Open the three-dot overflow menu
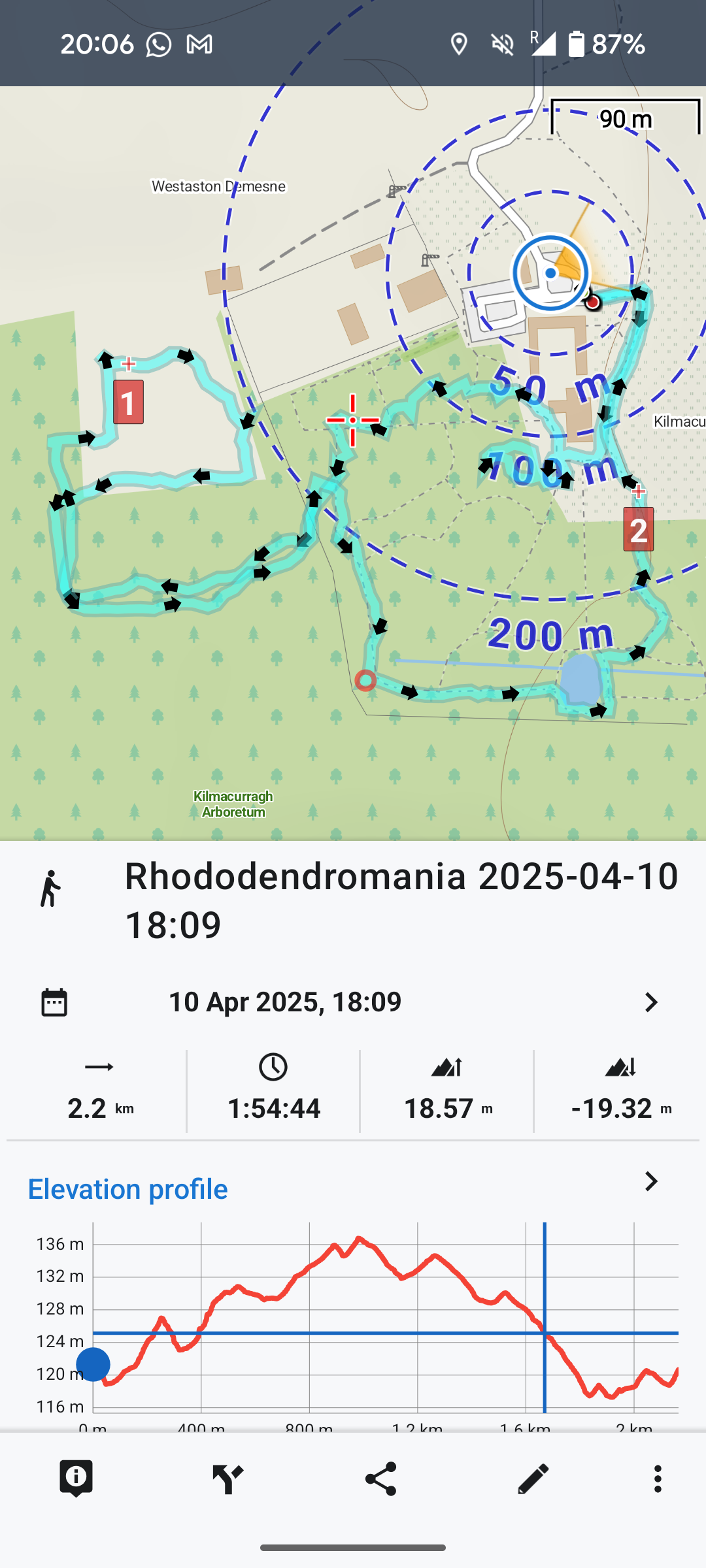Screen dimensions: 706x1568 pyautogui.click(x=658, y=1479)
